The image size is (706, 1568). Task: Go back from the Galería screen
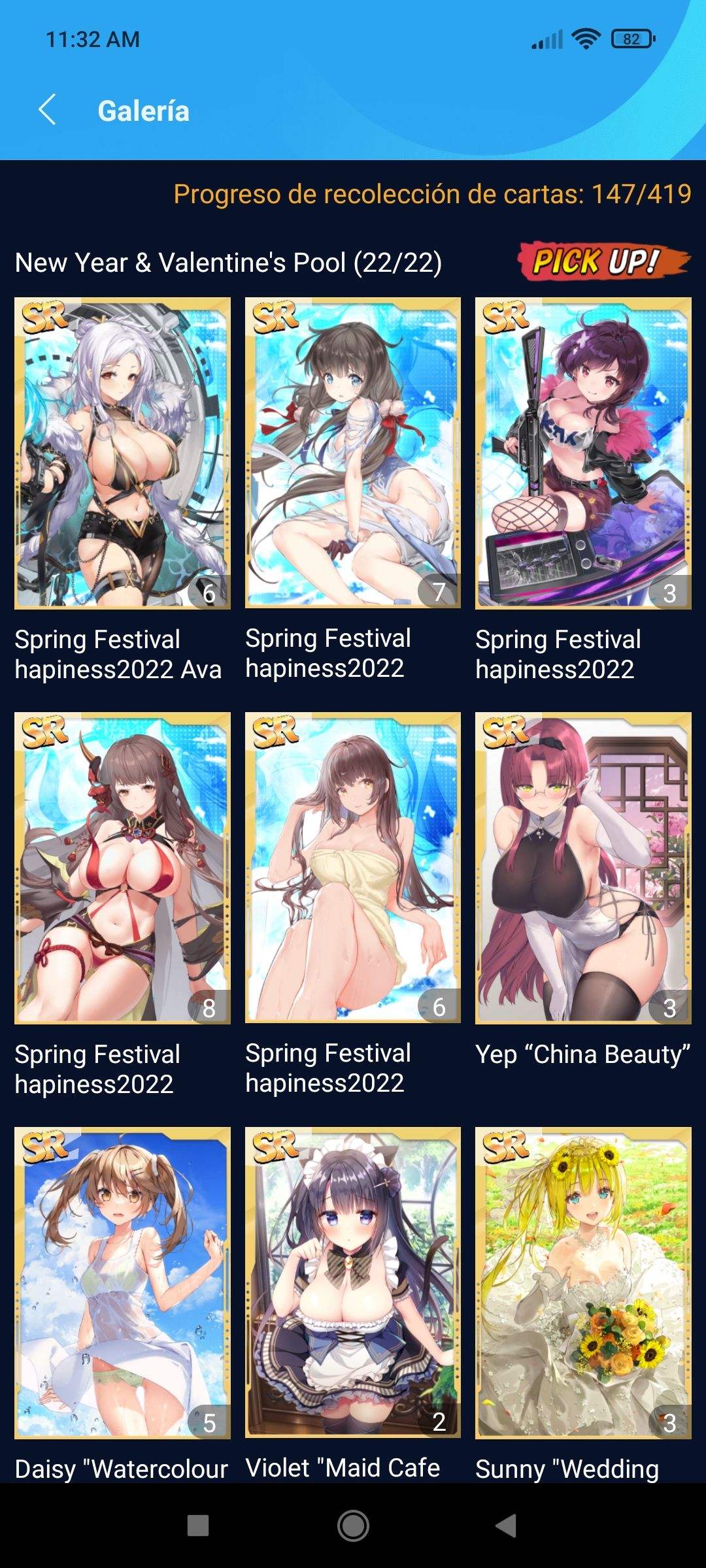[x=47, y=110]
